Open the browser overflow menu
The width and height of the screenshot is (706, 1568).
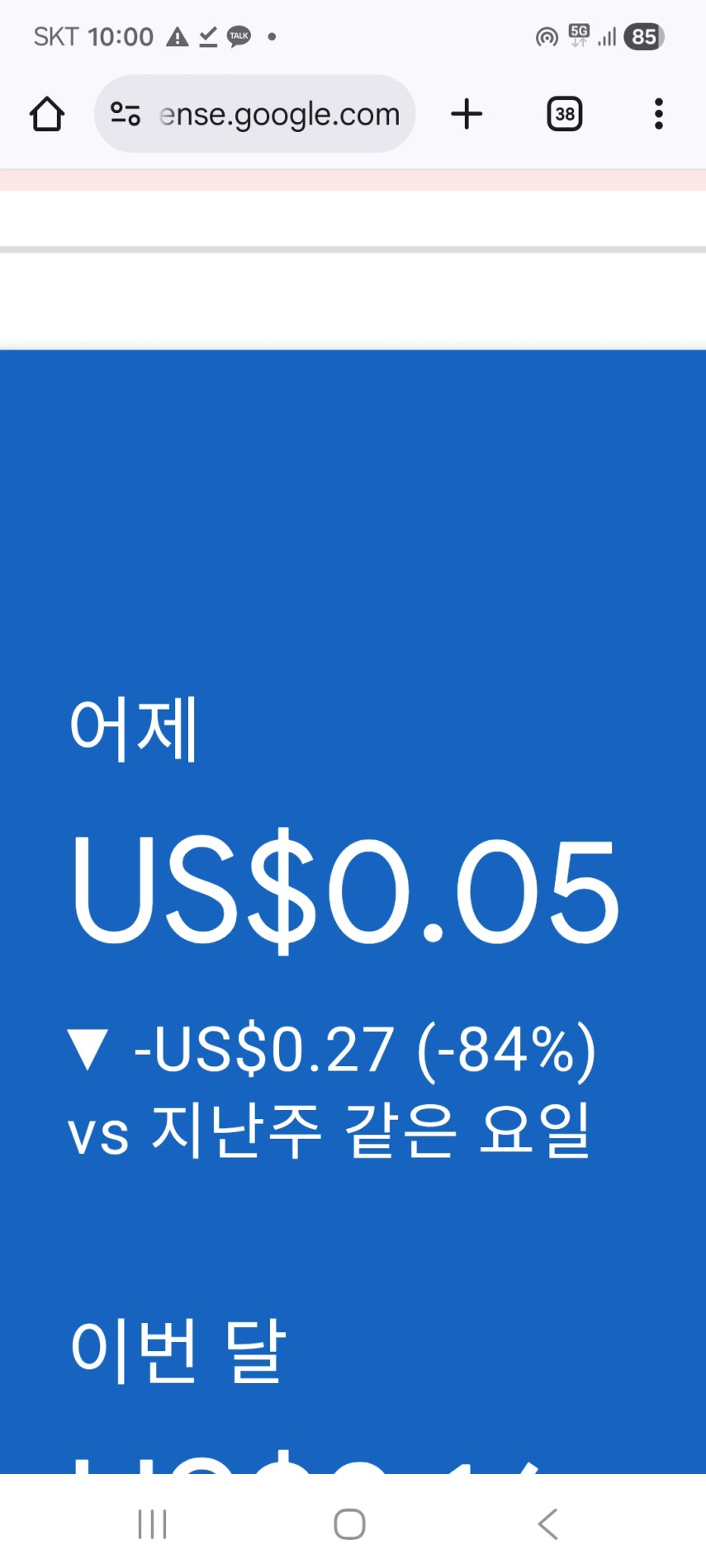tap(658, 114)
